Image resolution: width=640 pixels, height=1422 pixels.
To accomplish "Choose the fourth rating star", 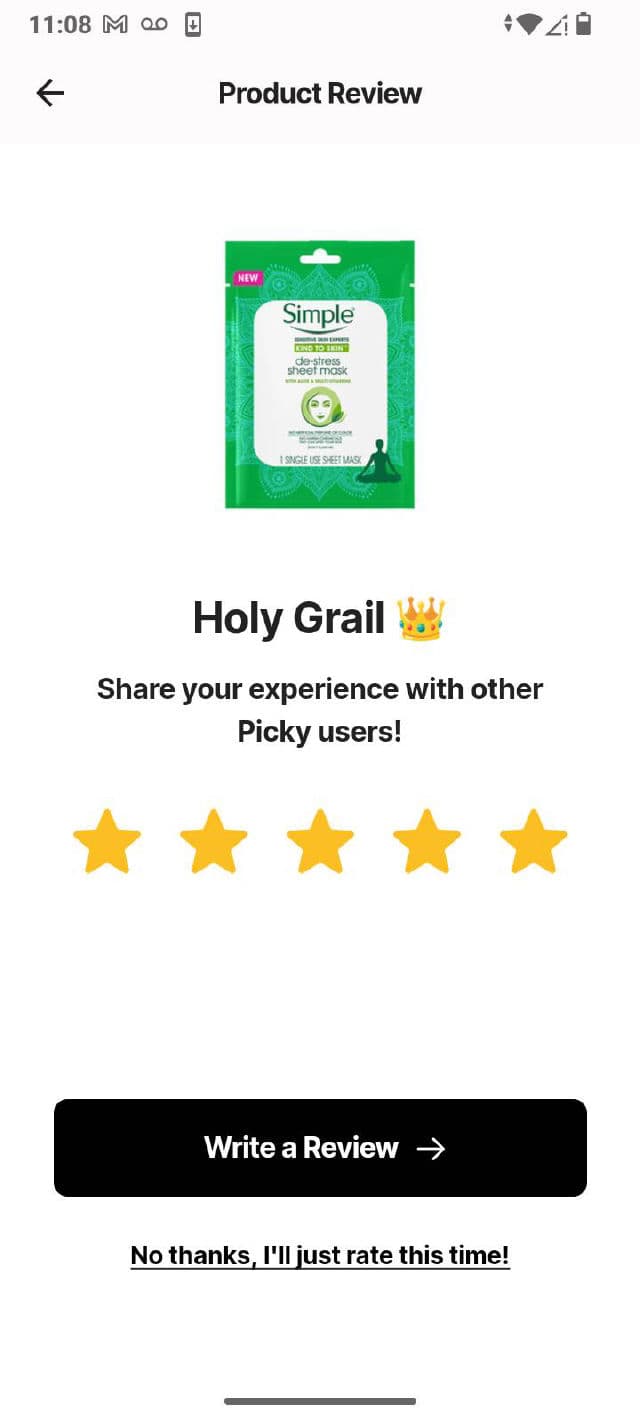I will [427, 842].
